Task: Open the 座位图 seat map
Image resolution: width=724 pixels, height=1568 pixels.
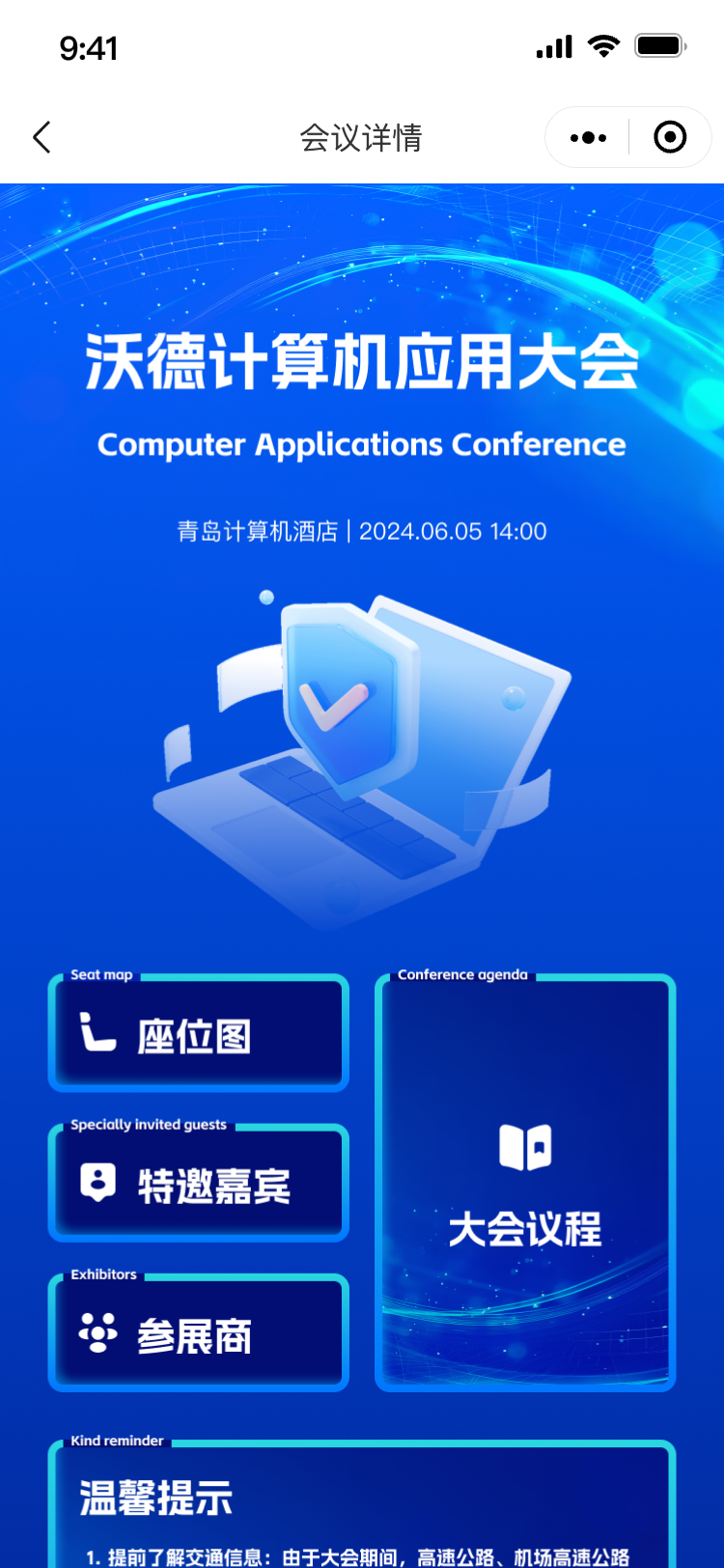Action: (198, 1035)
